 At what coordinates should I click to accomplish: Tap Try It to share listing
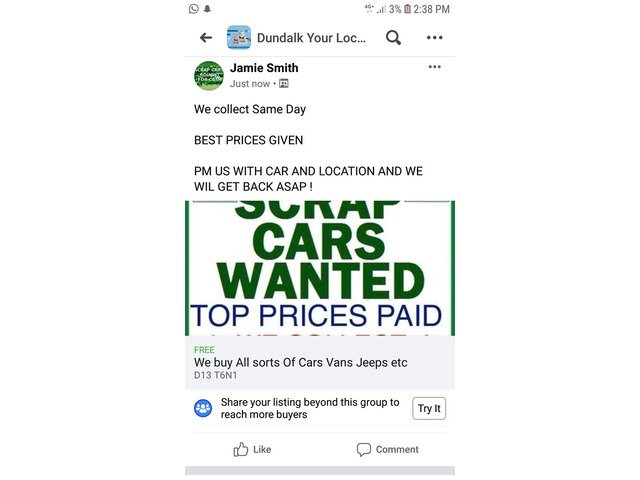(430, 408)
